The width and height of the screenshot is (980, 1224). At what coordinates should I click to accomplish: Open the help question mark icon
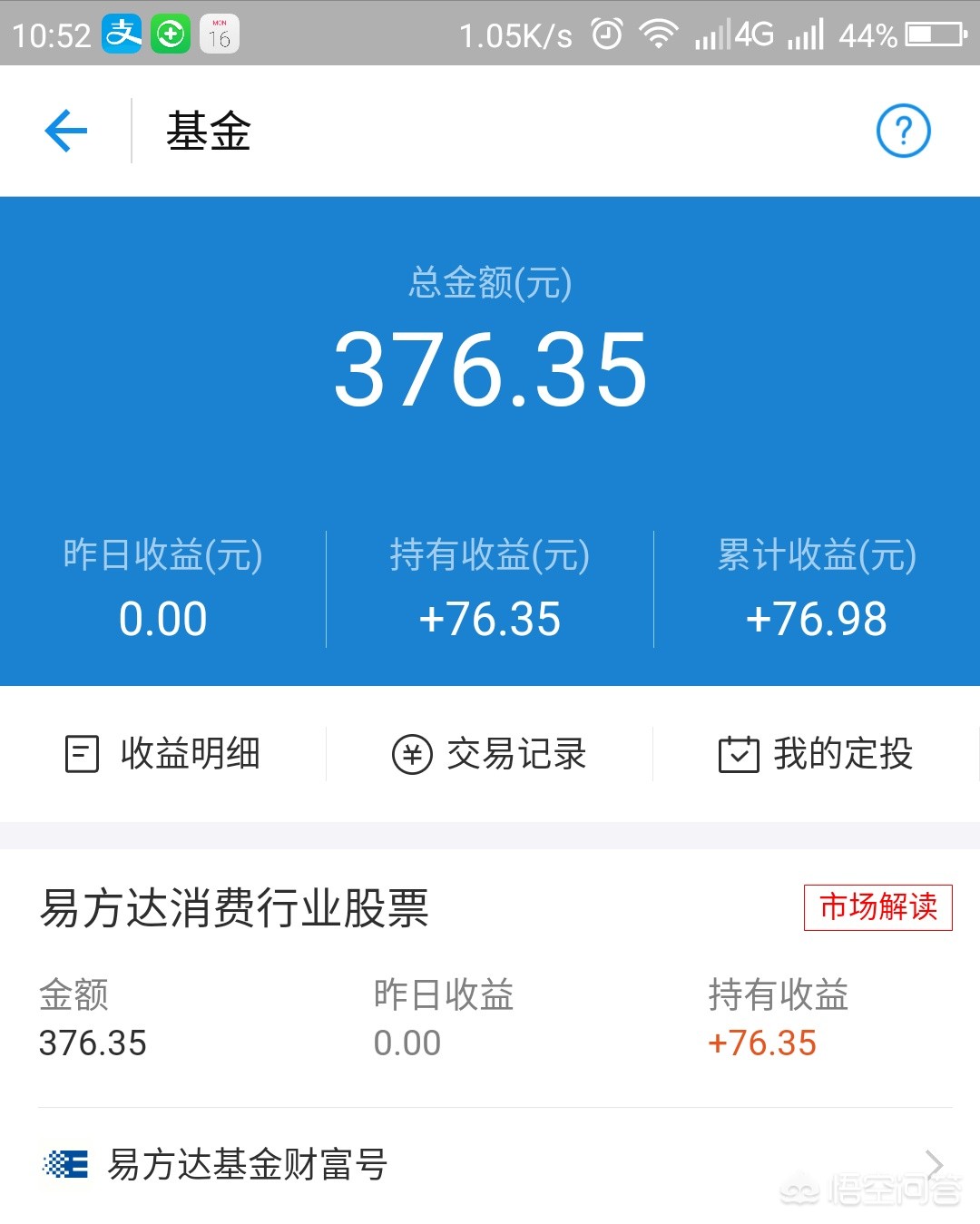(x=903, y=131)
